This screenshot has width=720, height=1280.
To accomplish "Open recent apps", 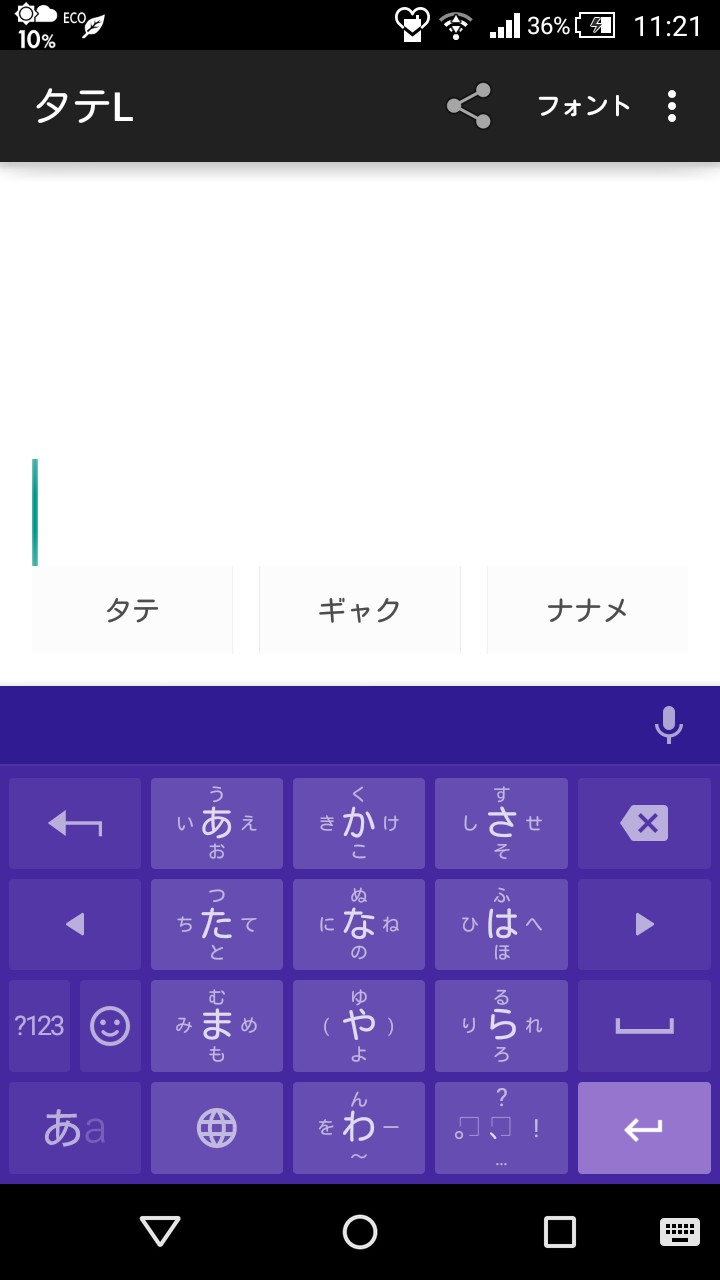I will [559, 1232].
